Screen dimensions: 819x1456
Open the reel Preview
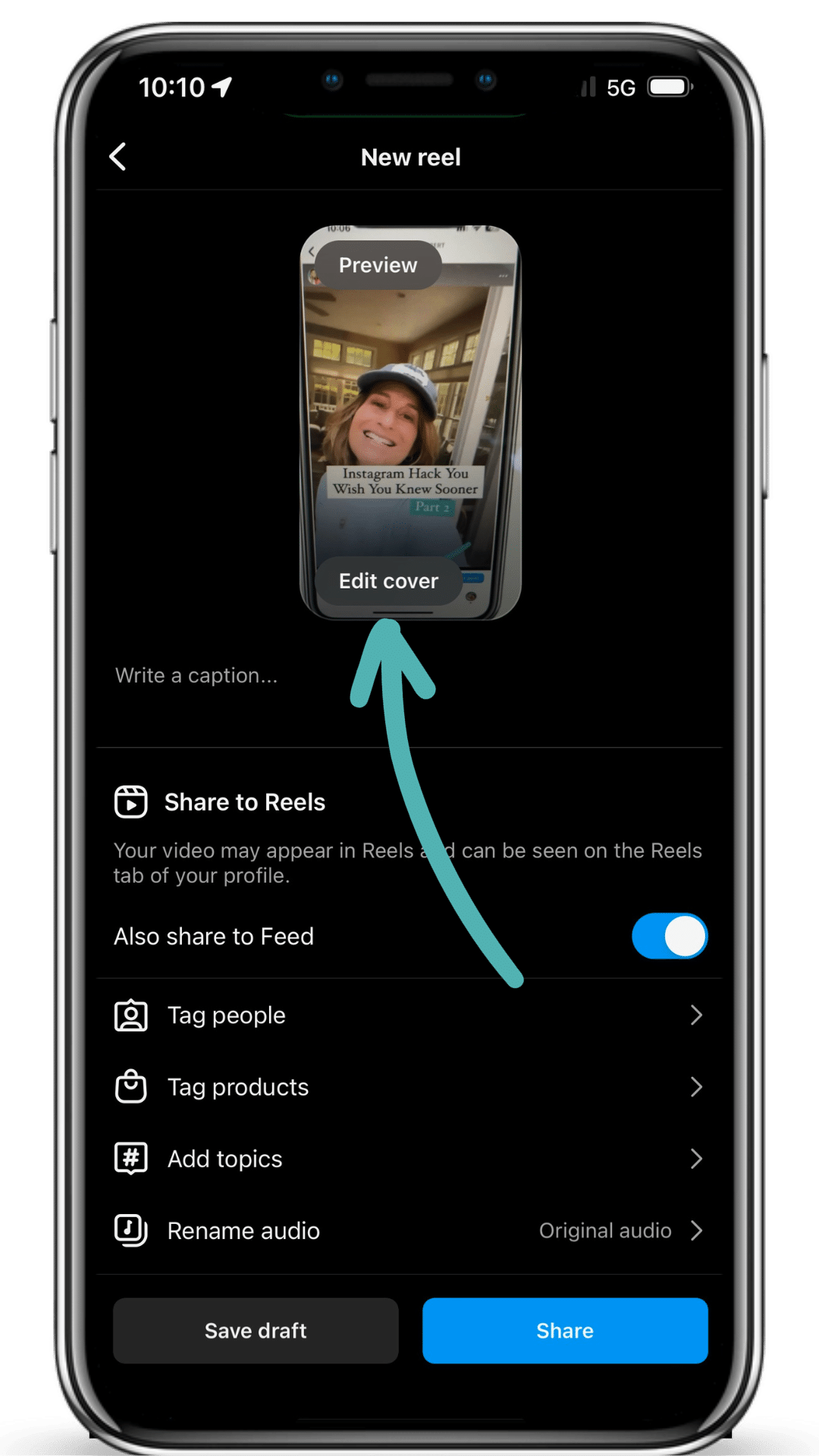pyautogui.click(x=378, y=265)
